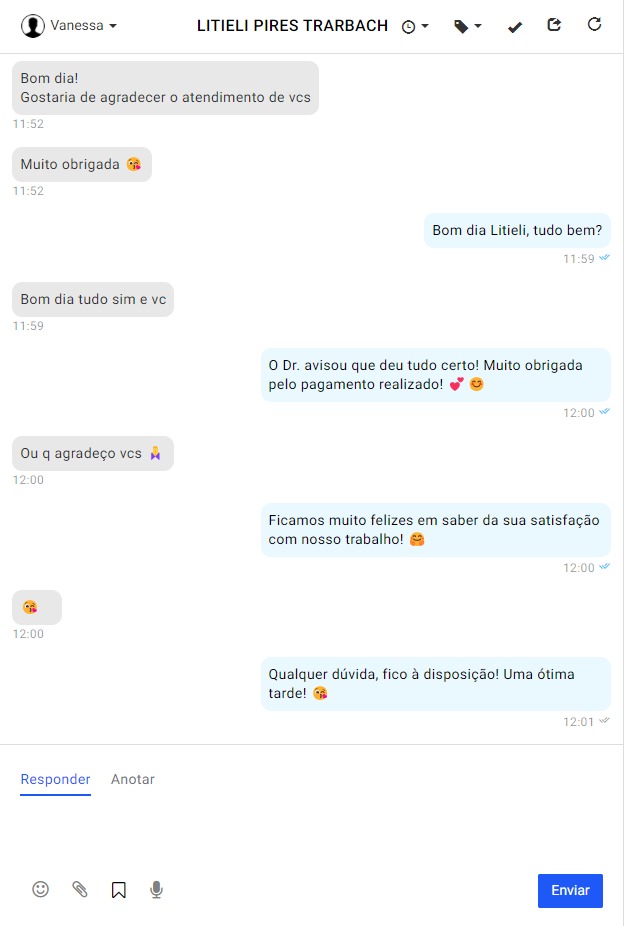
Task: Open the tag label dropdown
Action: click(467, 27)
